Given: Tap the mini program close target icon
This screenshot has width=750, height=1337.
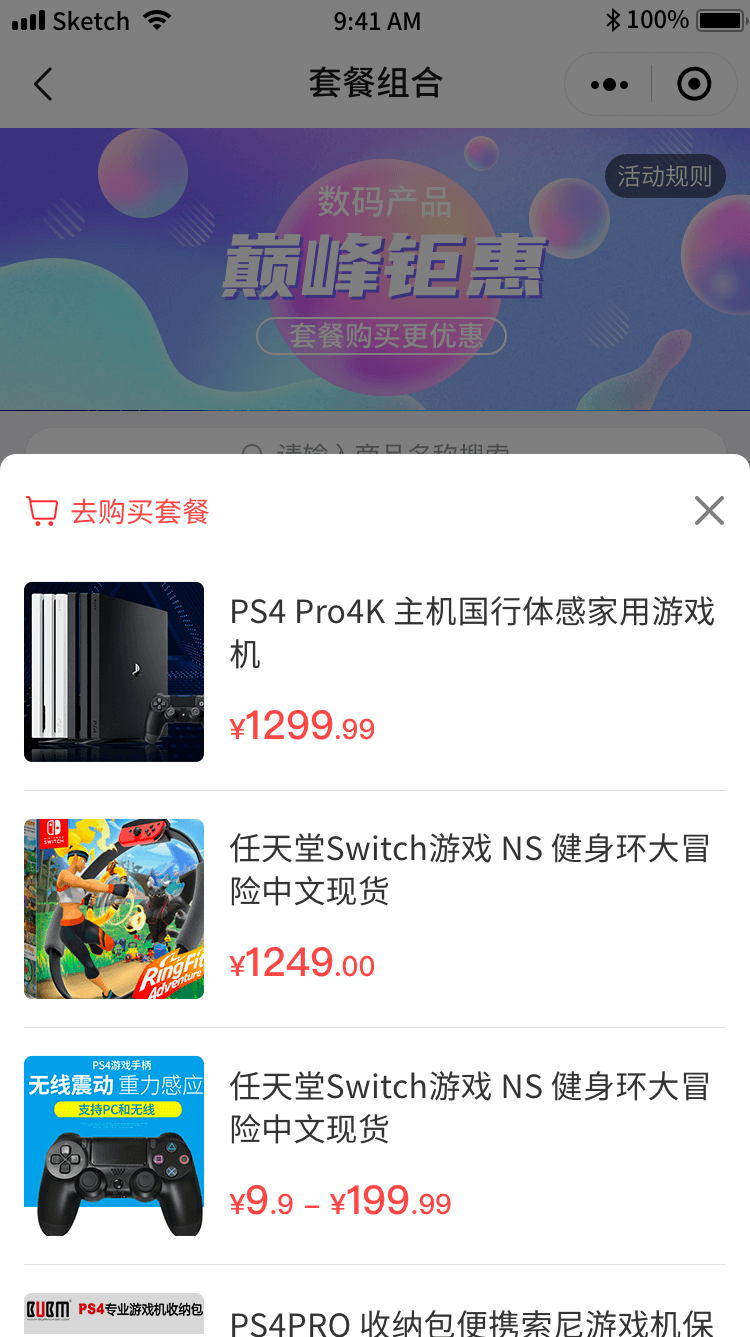Looking at the screenshot, I should tap(694, 85).
